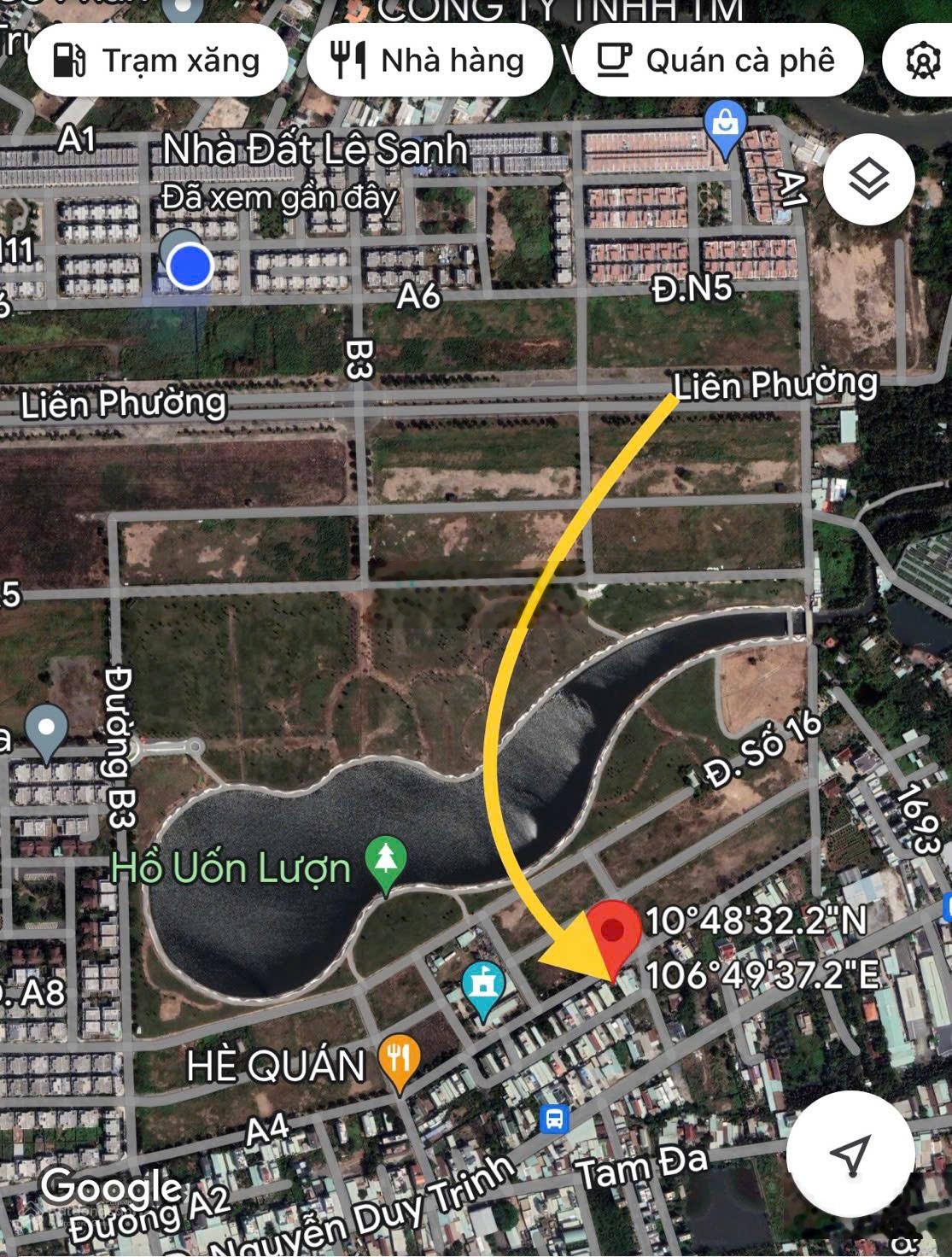
Task: Center map on my location
Action: pyautogui.click(x=851, y=1154)
